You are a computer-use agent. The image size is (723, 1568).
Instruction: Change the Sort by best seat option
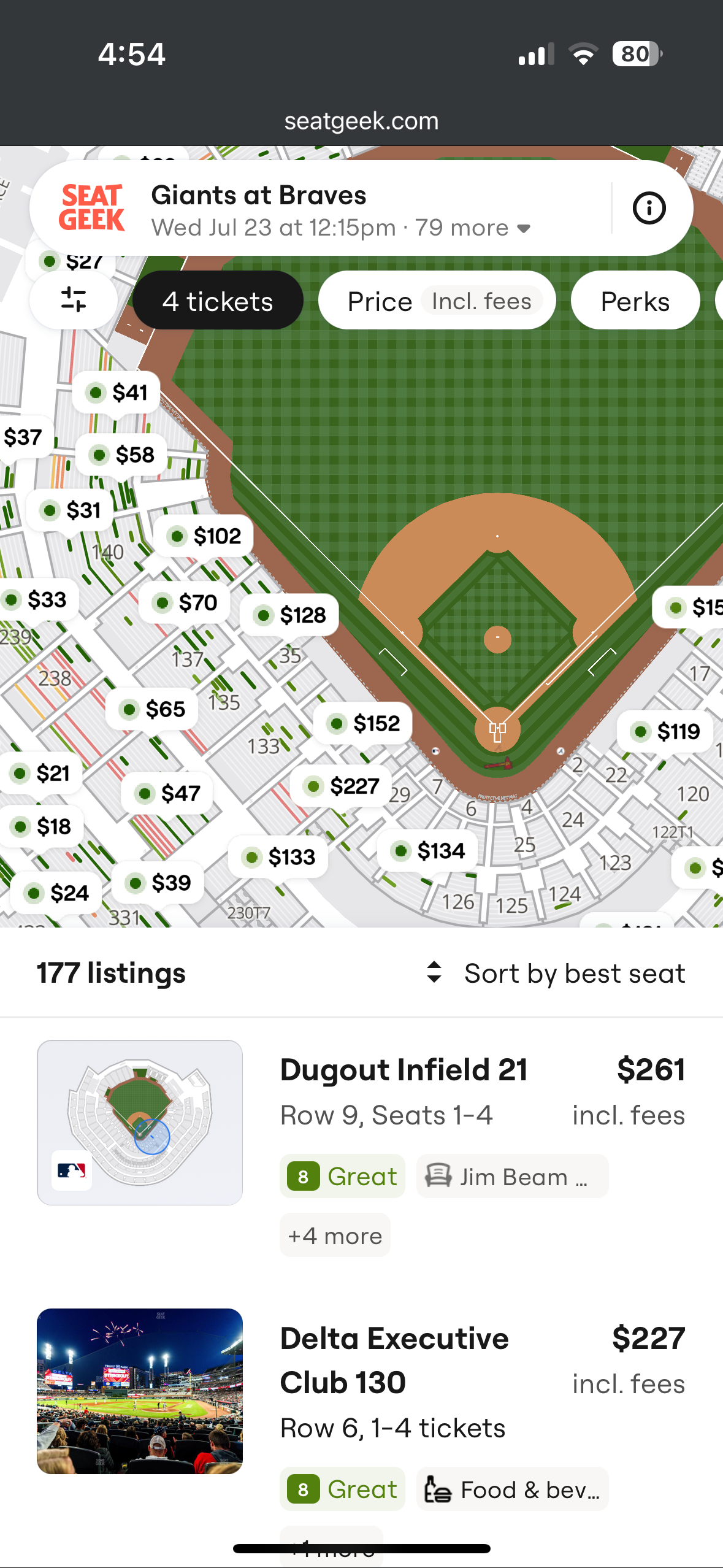click(556, 973)
